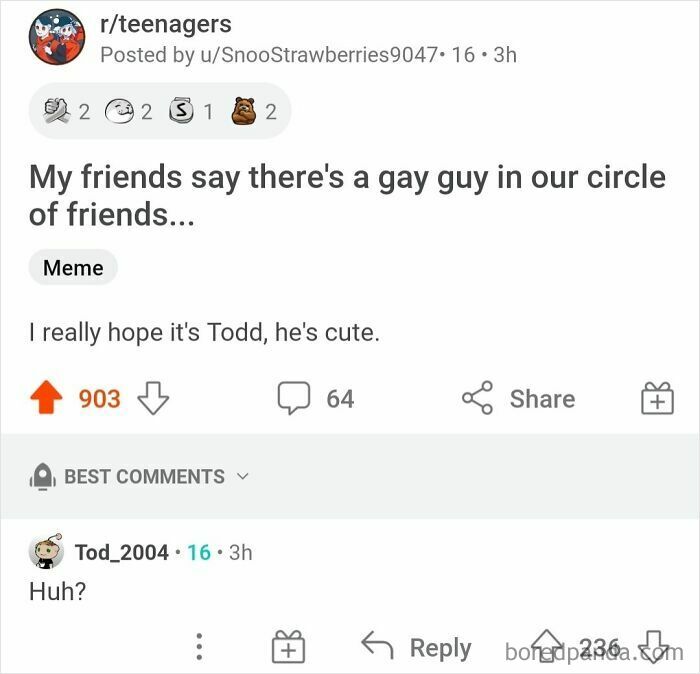Reply to Tod_2004's comment
The width and height of the screenshot is (700, 674).
pyautogui.click(x=416, y=648)
